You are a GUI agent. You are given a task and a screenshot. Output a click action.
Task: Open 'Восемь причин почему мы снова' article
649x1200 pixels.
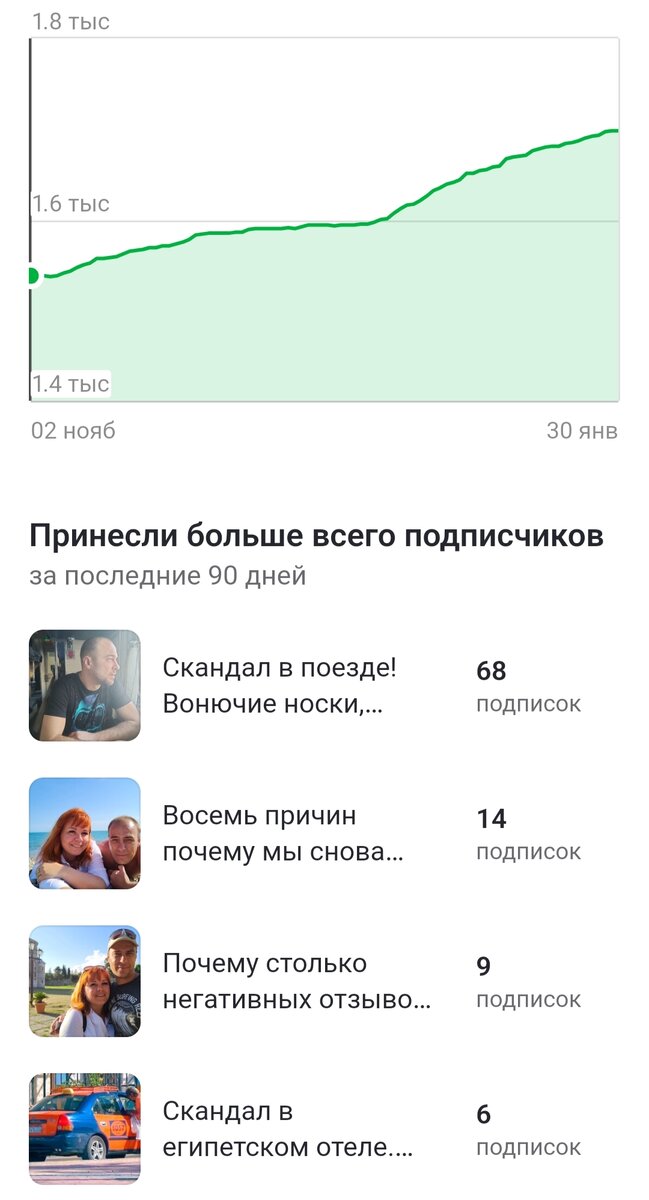click(x=283, y=834)
